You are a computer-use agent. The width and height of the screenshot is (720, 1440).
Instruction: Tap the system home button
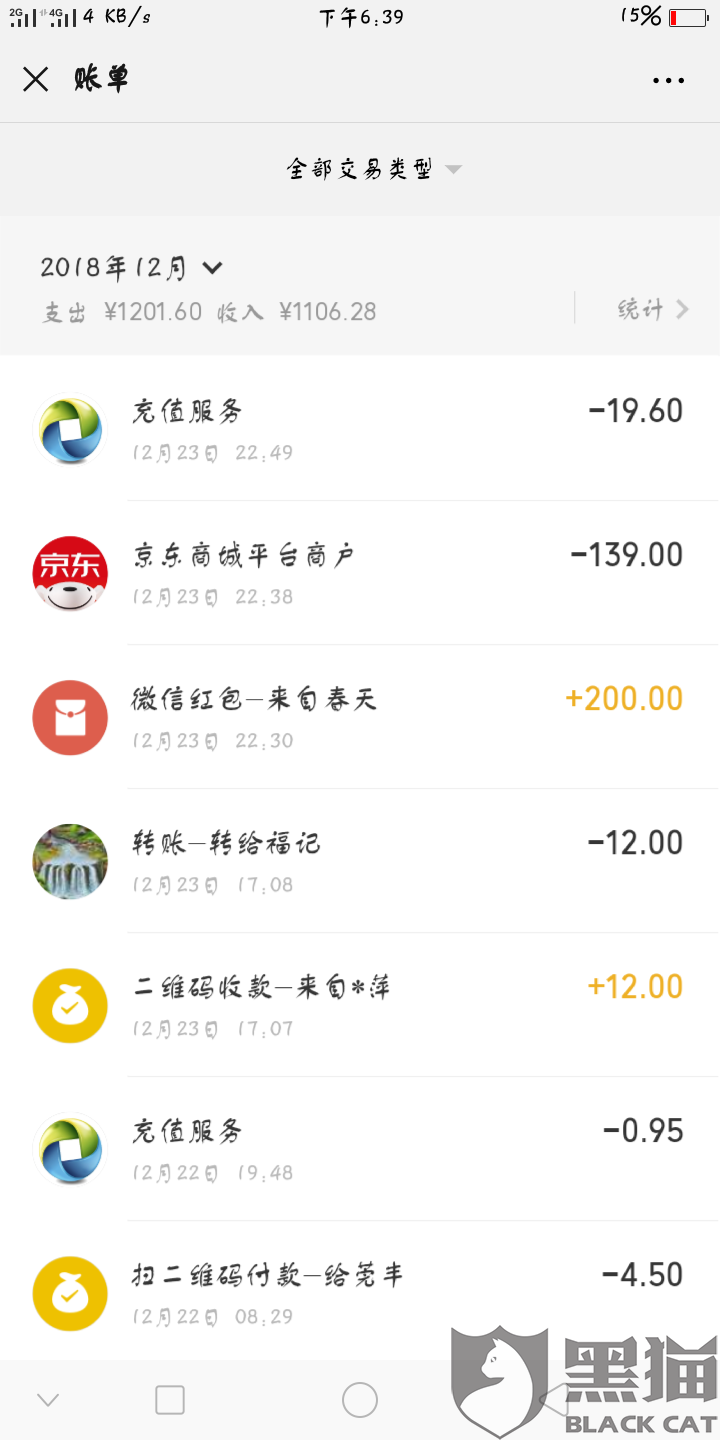click(x=360, y=1400)
